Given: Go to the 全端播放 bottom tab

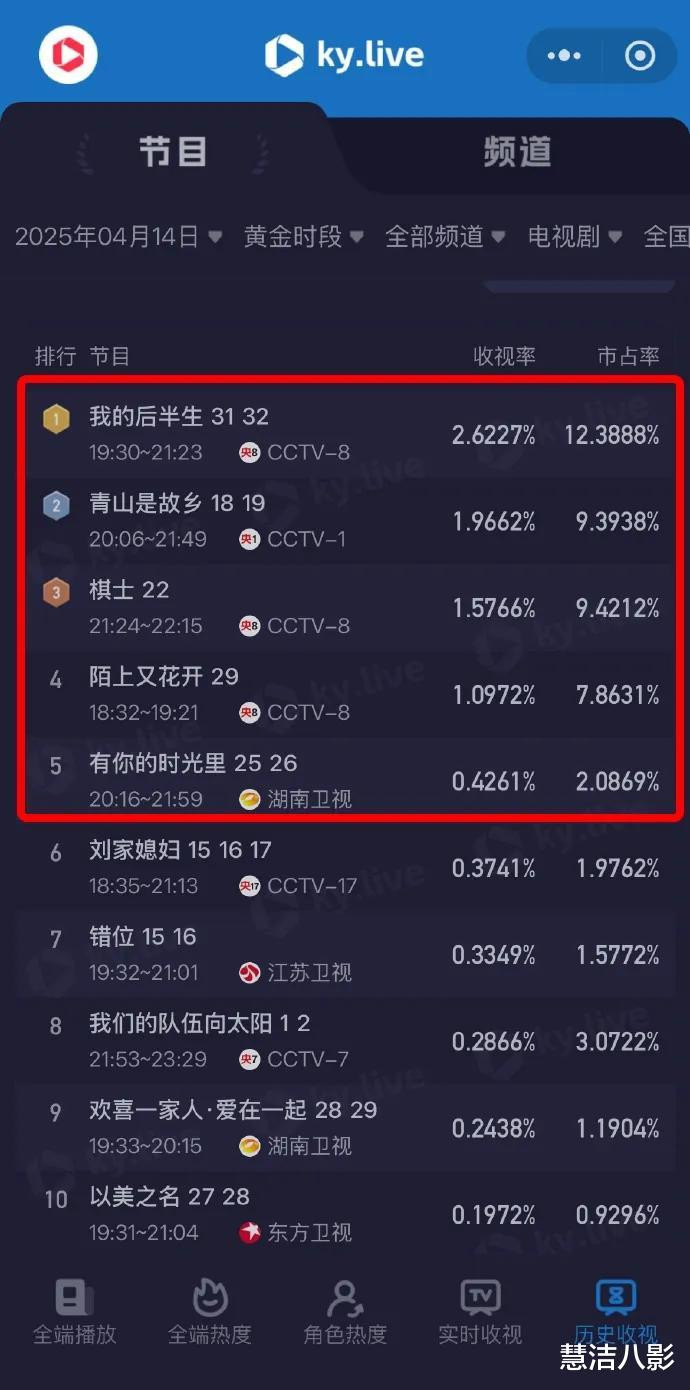Looking at the screenshot, I should pos(75,1313).
